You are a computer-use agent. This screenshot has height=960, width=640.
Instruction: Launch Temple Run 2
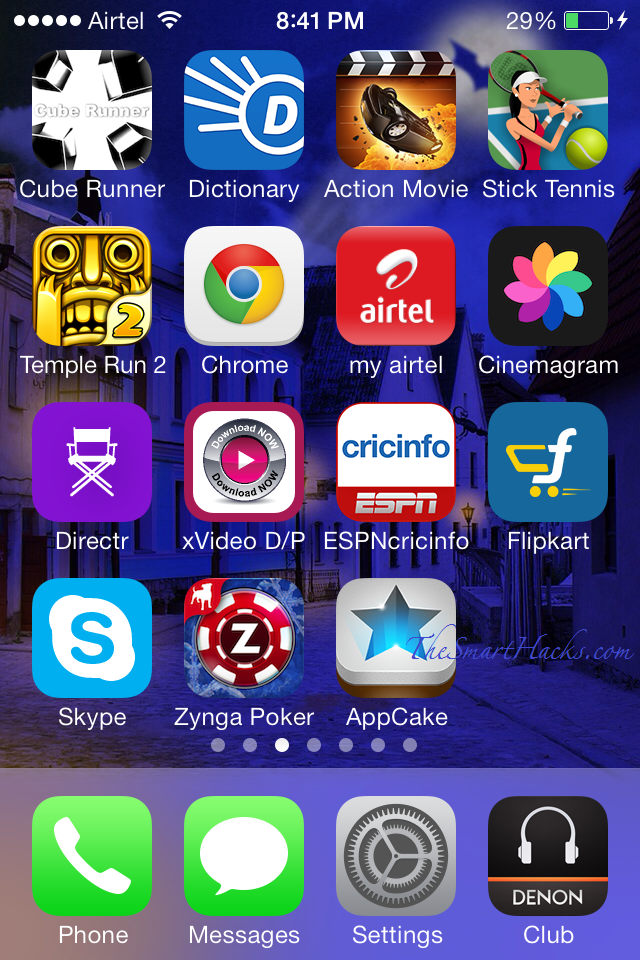coord(92,286)
